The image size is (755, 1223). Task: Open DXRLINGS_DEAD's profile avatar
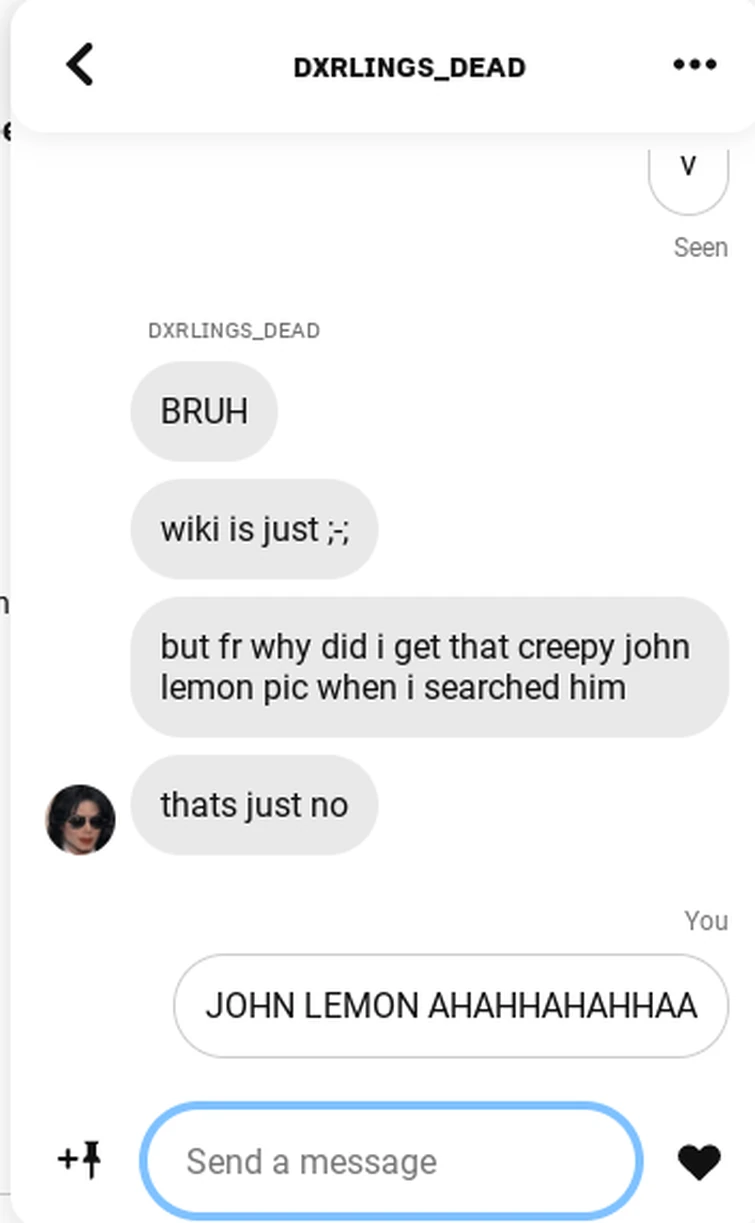coord(80,819)
